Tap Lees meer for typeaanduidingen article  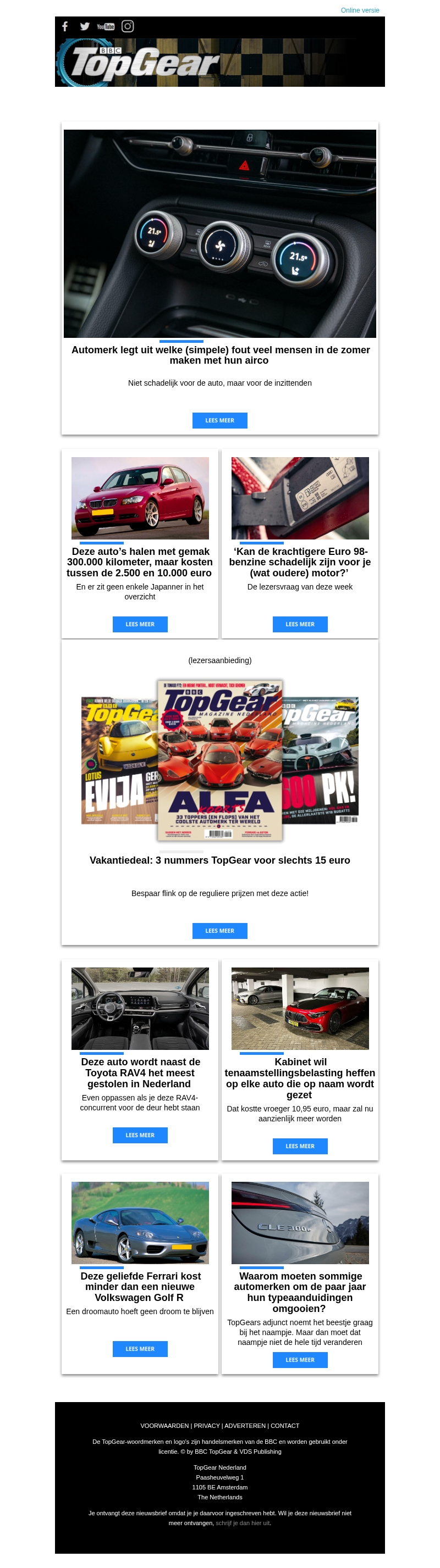(300, 1360)
